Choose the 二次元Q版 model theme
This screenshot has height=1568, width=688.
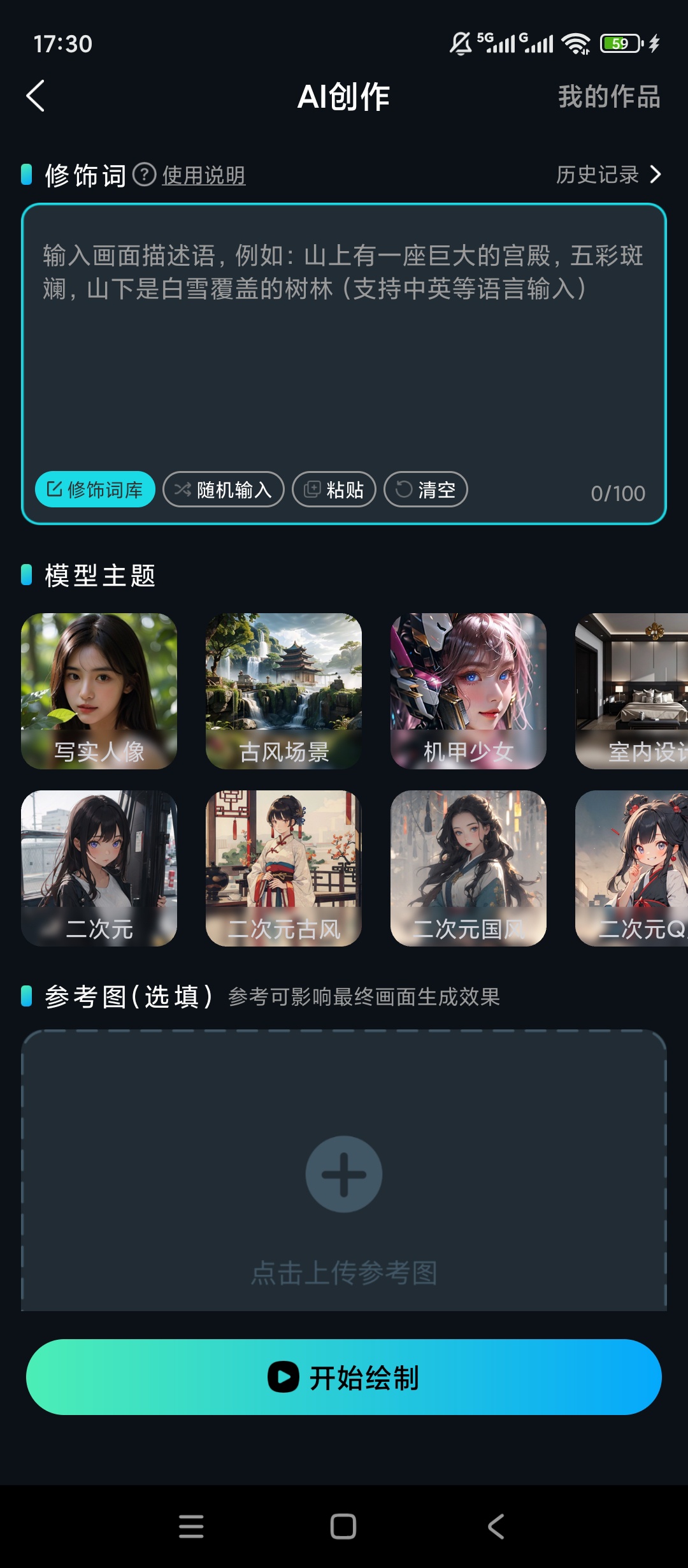tap(632, 868)
